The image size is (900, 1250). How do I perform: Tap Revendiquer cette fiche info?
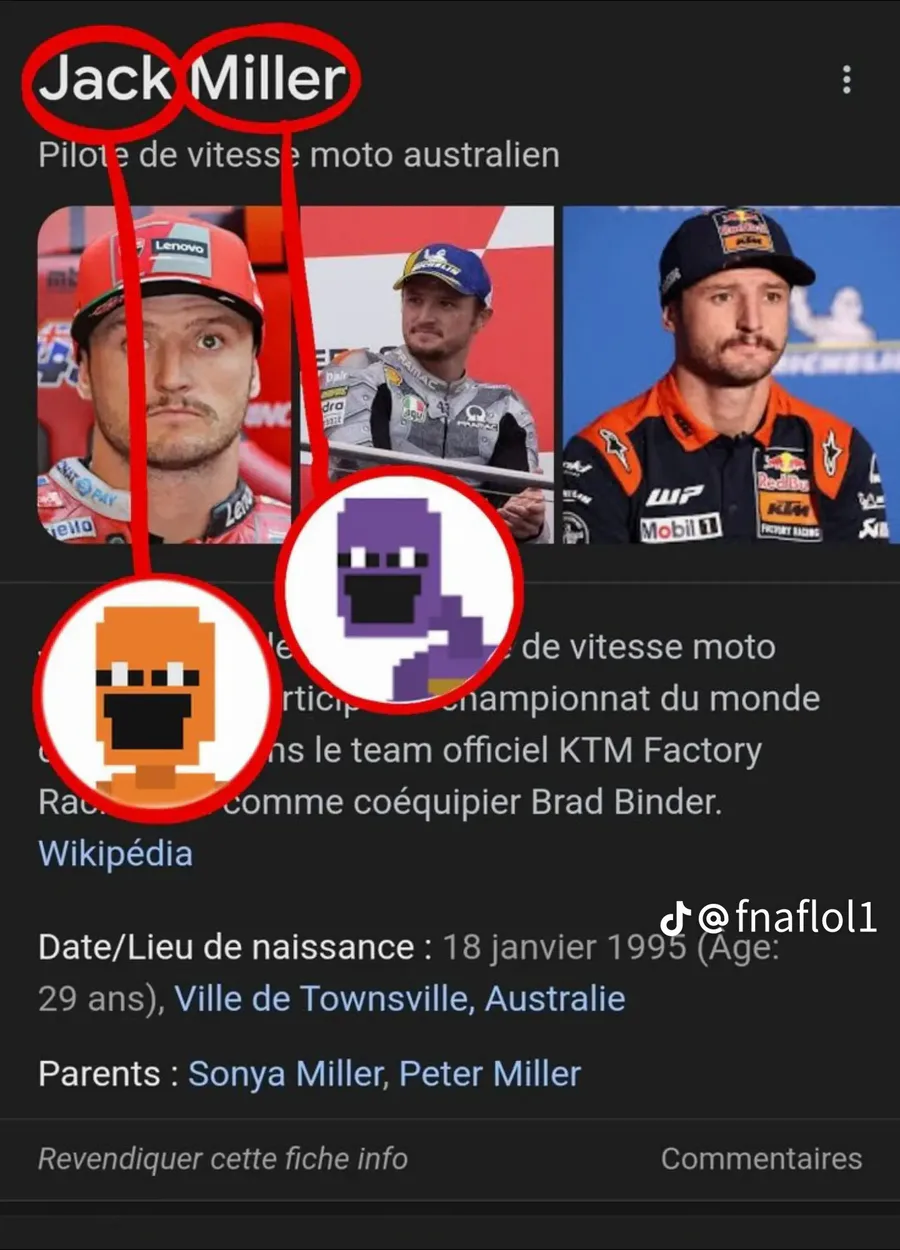[x=222, y=1159]
